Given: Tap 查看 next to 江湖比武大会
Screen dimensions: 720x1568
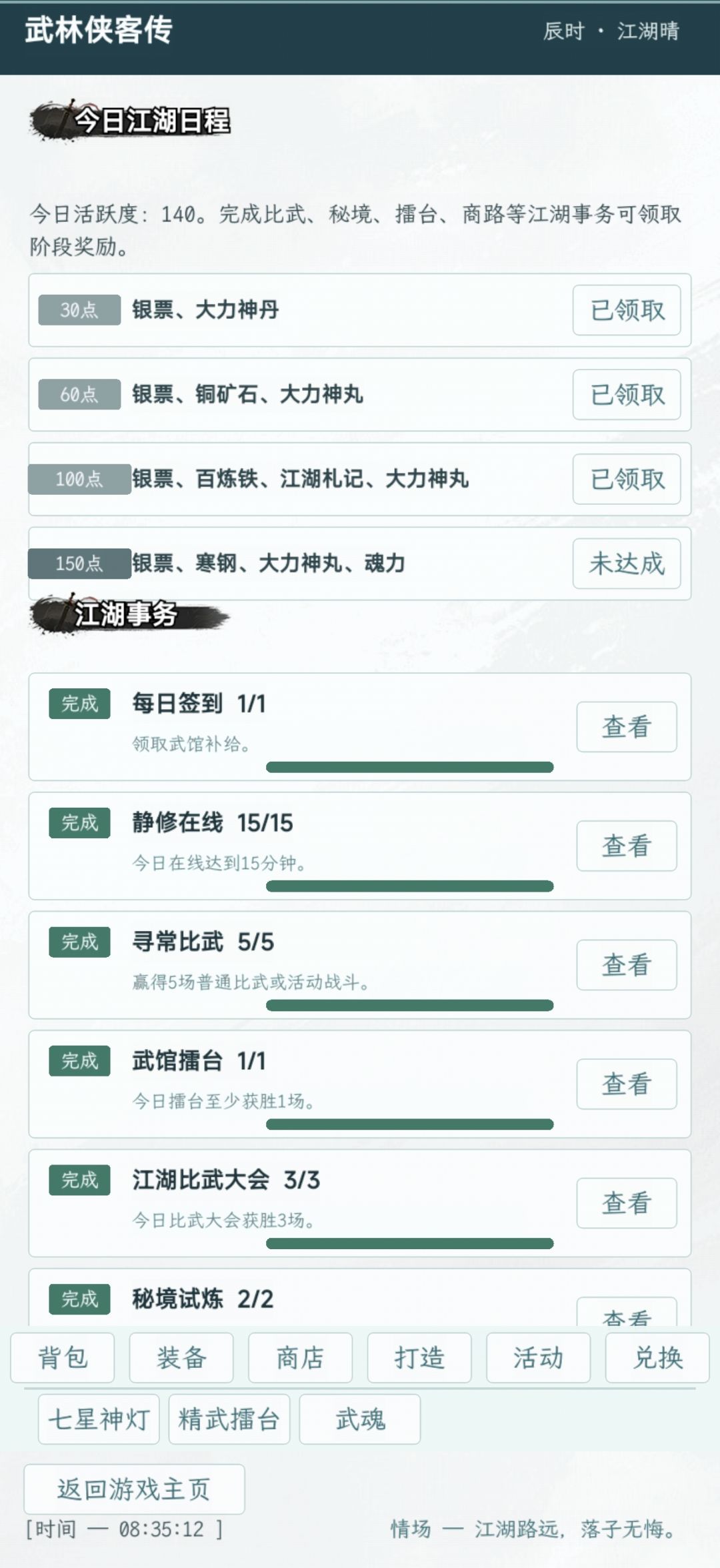Looking at the screenshot, I should (x=627, y=1203).
